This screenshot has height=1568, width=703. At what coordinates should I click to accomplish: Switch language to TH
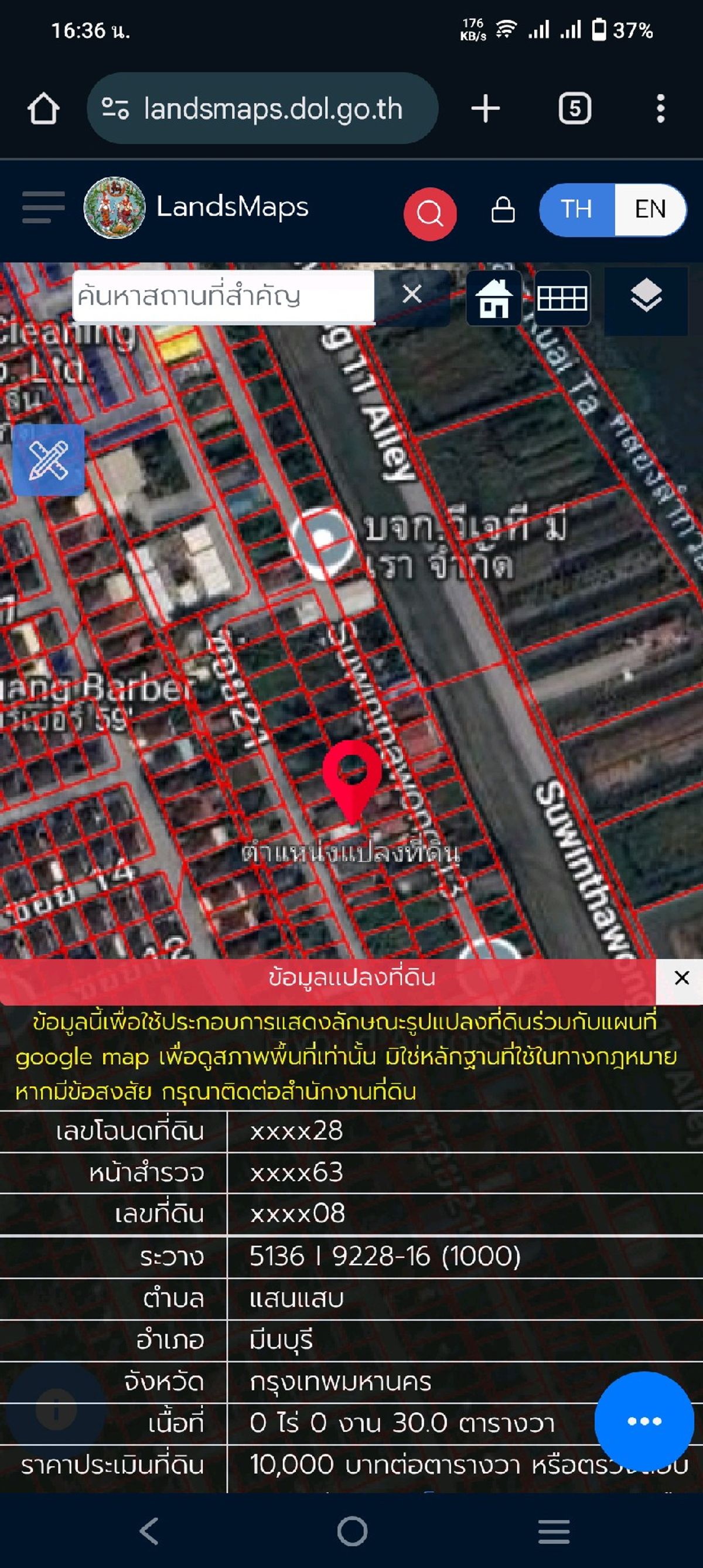[576, 209]
